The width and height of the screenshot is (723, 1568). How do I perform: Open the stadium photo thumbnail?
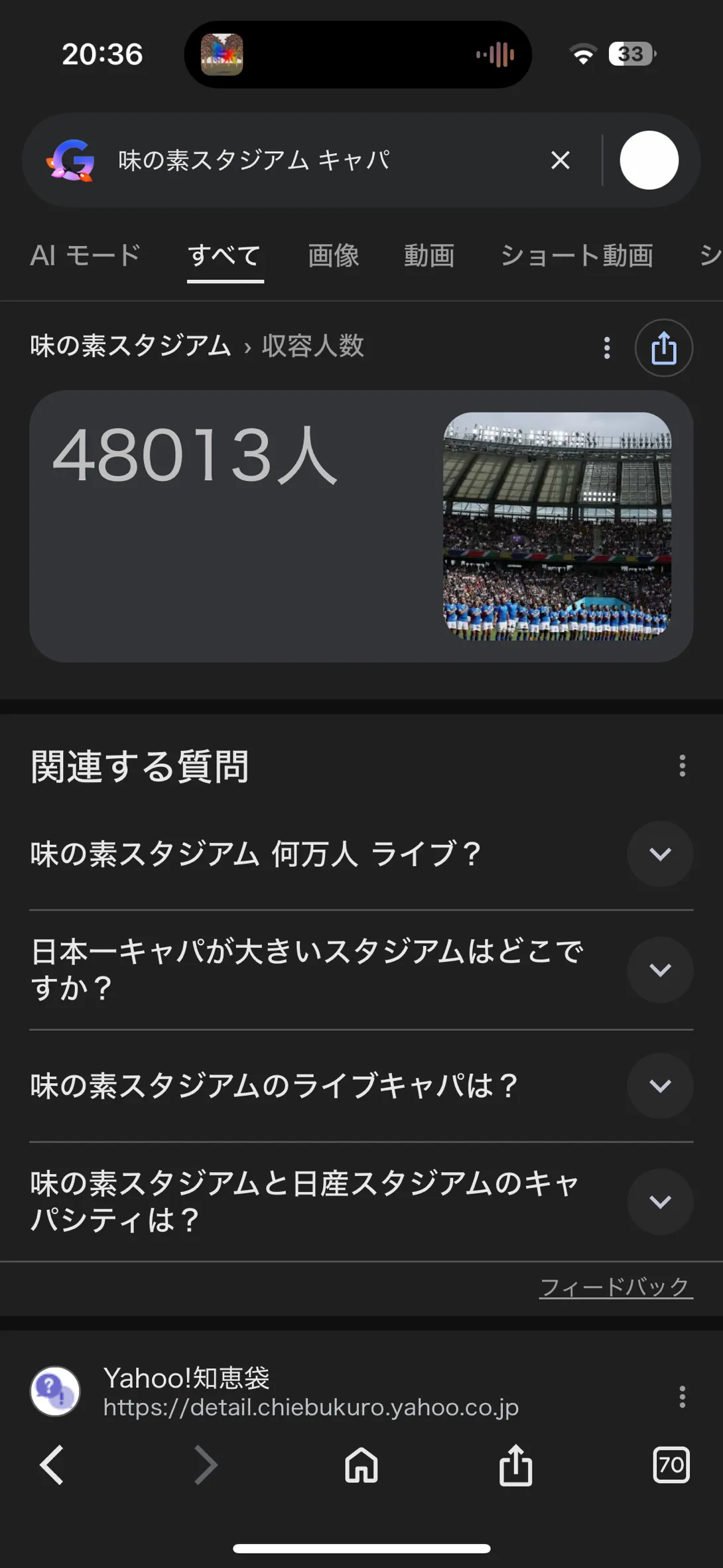(x=557, y=526)
